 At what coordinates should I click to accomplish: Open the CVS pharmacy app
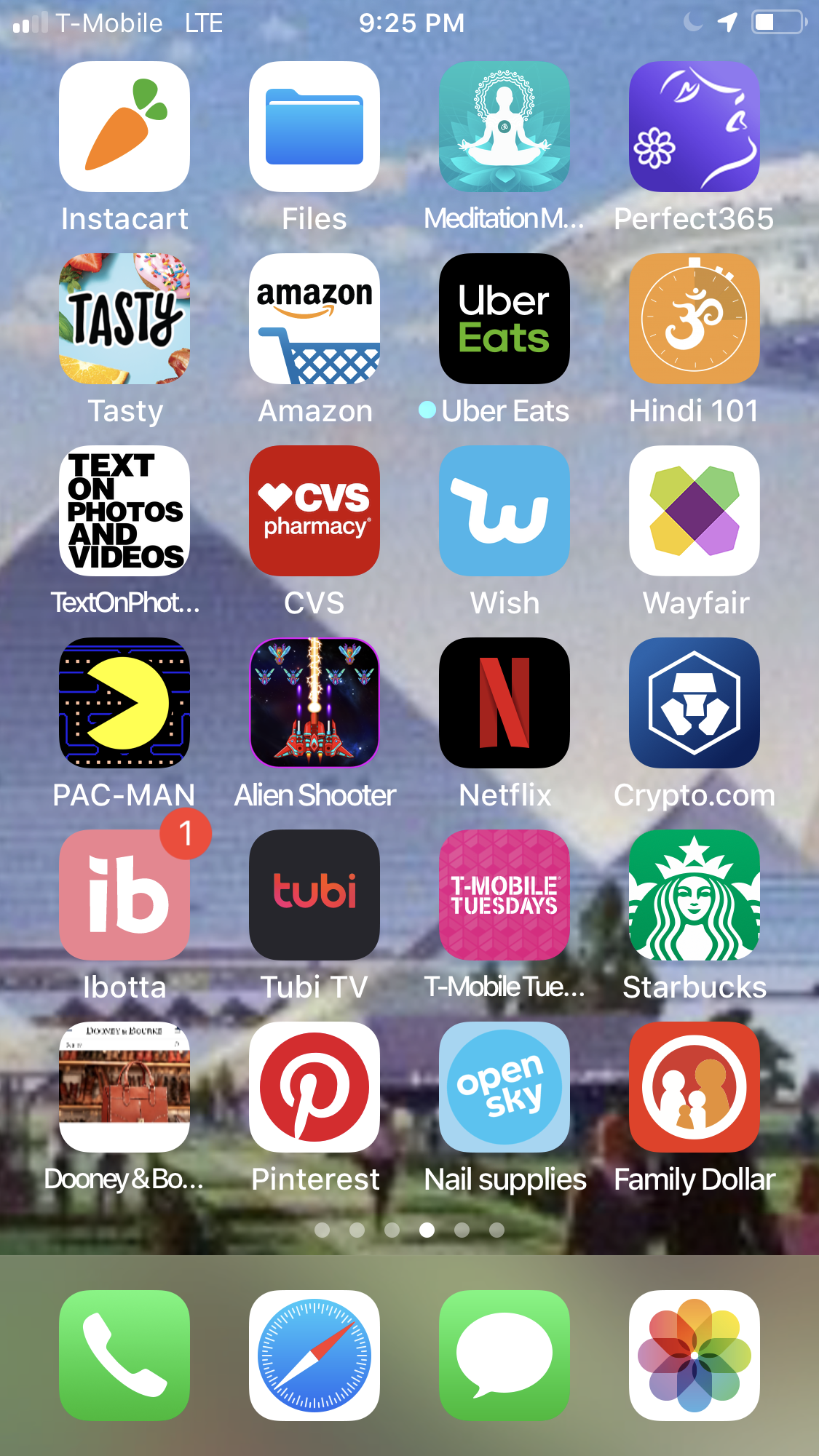pos(314,511)
